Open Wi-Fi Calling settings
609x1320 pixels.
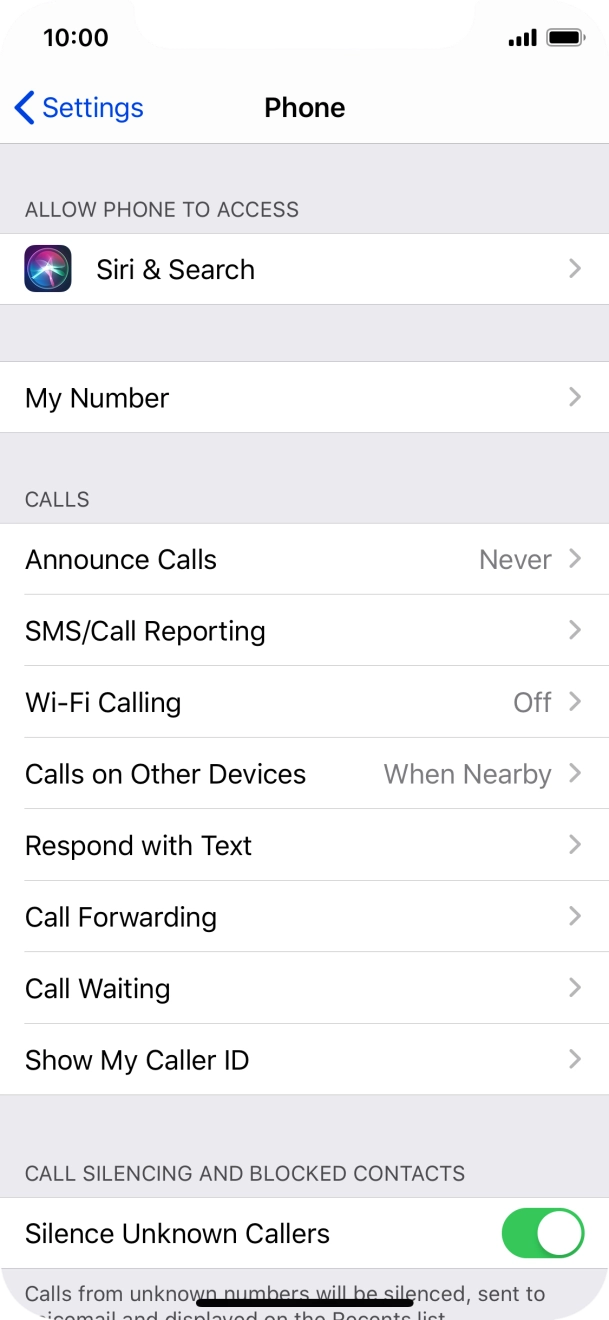click(x=304, y=703)
